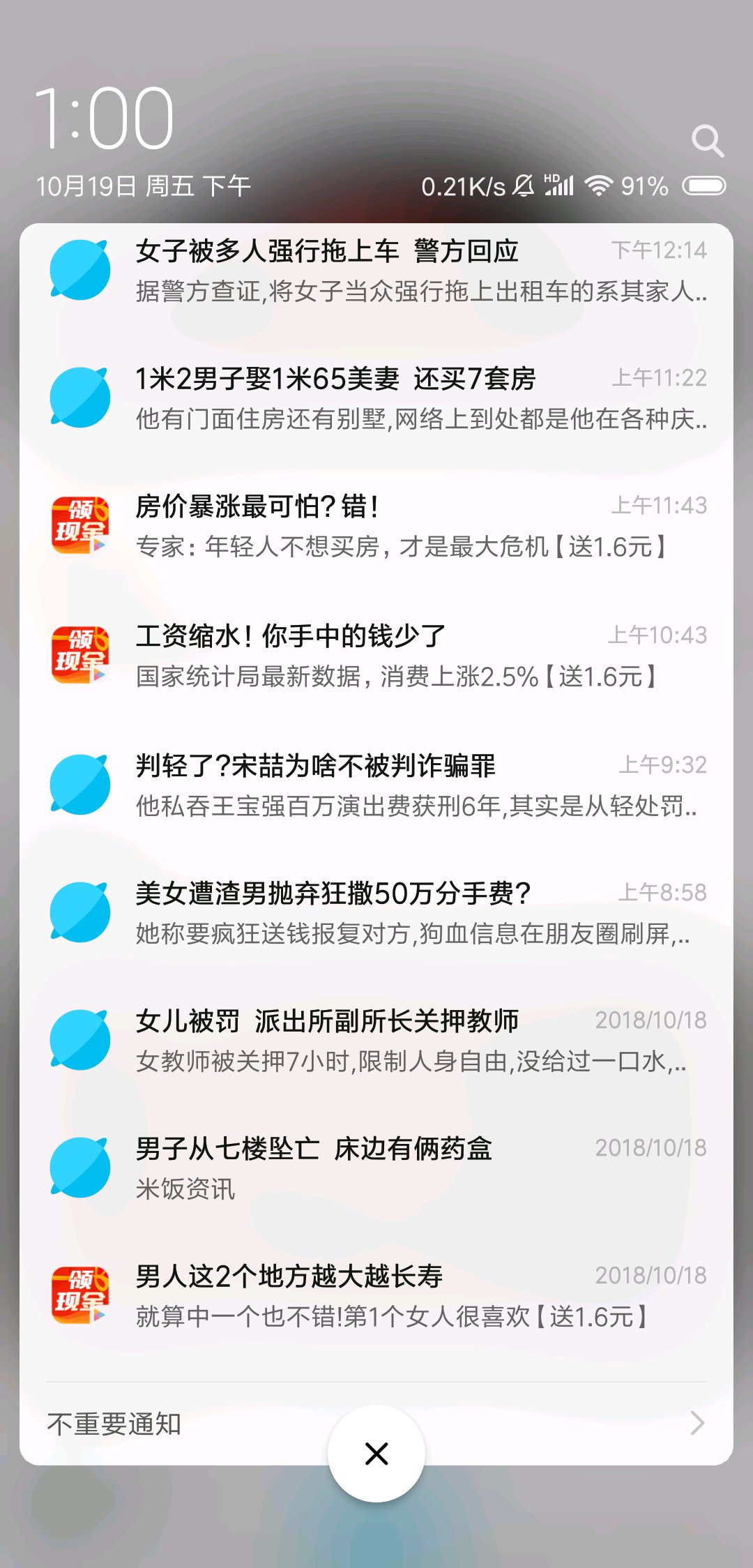Open the 房价暴涨最可怕 notification
The image size is (753, 1568).
click(x=376, y=526)
